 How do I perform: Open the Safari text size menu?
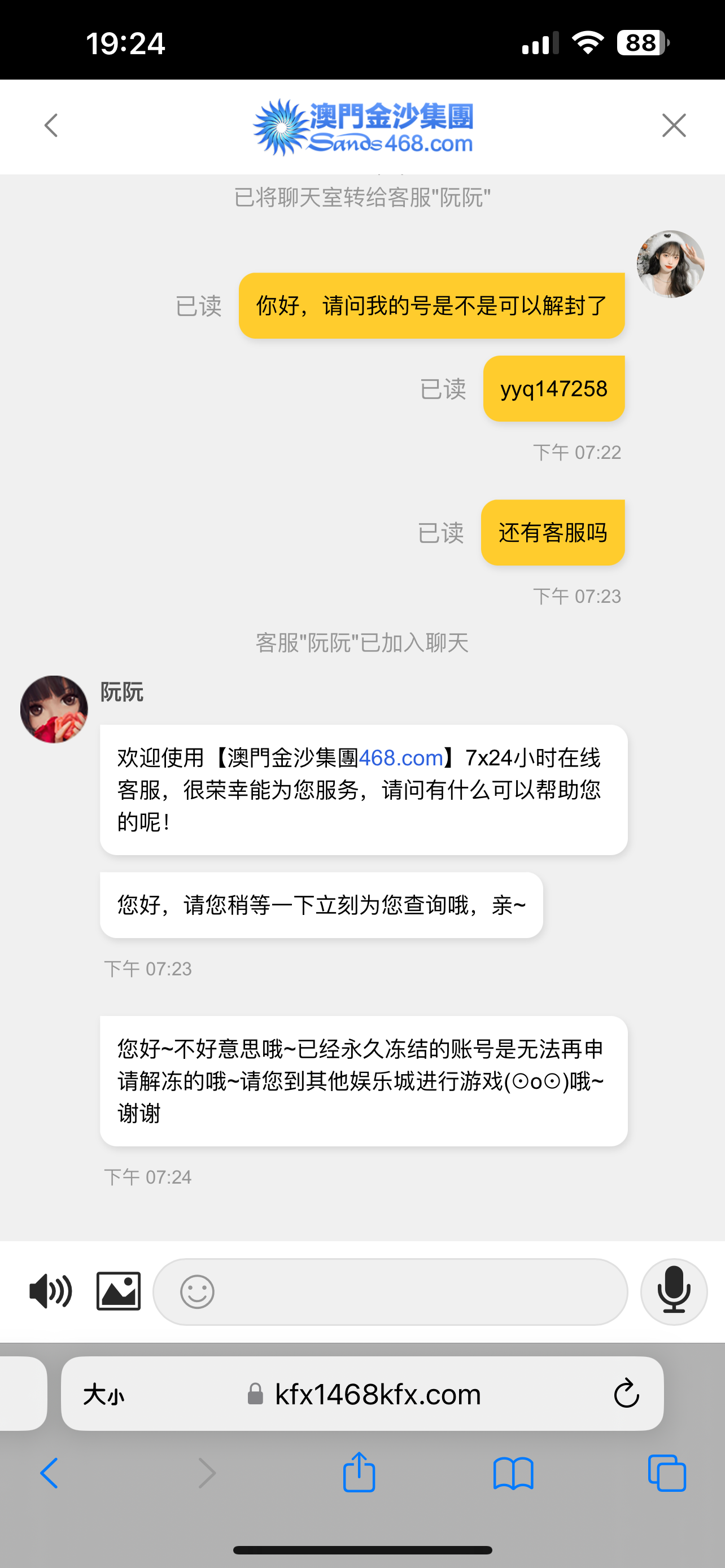coord(103,1394)
